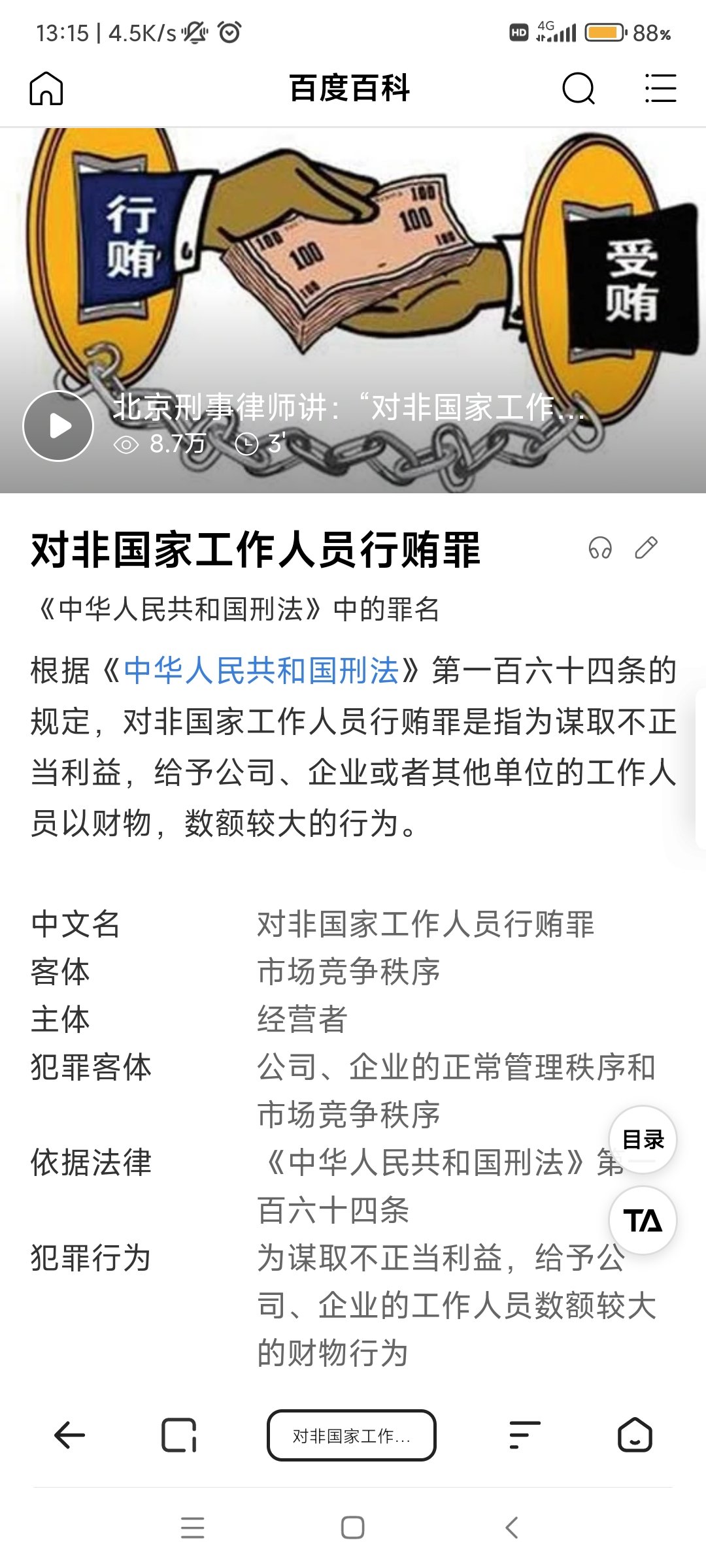Image resolution: width=706 pixels, height=1568 pixels.
Task: Open the search magnifier icon
Action: 579,88
